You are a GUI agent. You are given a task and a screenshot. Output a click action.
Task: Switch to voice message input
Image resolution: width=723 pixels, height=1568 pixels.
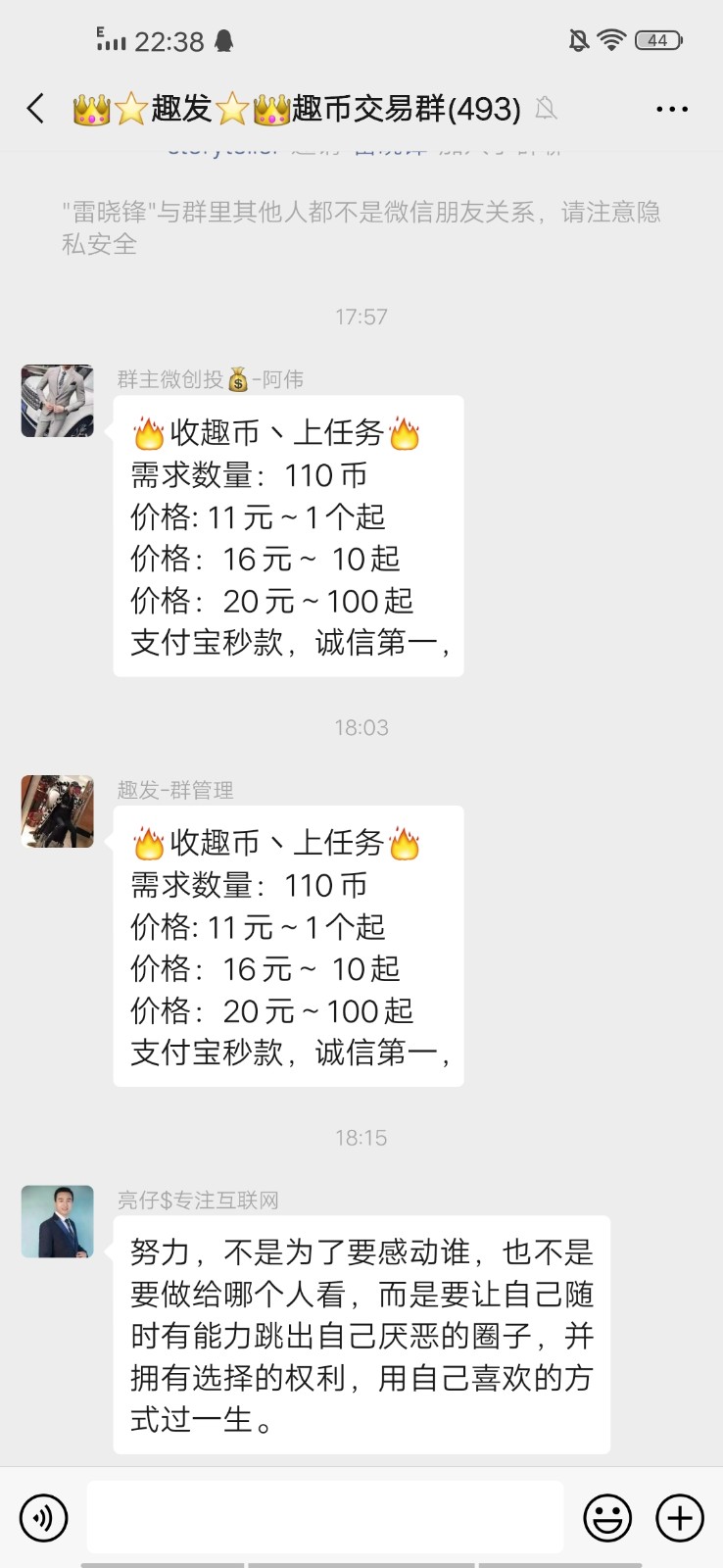pos(44,1518)
